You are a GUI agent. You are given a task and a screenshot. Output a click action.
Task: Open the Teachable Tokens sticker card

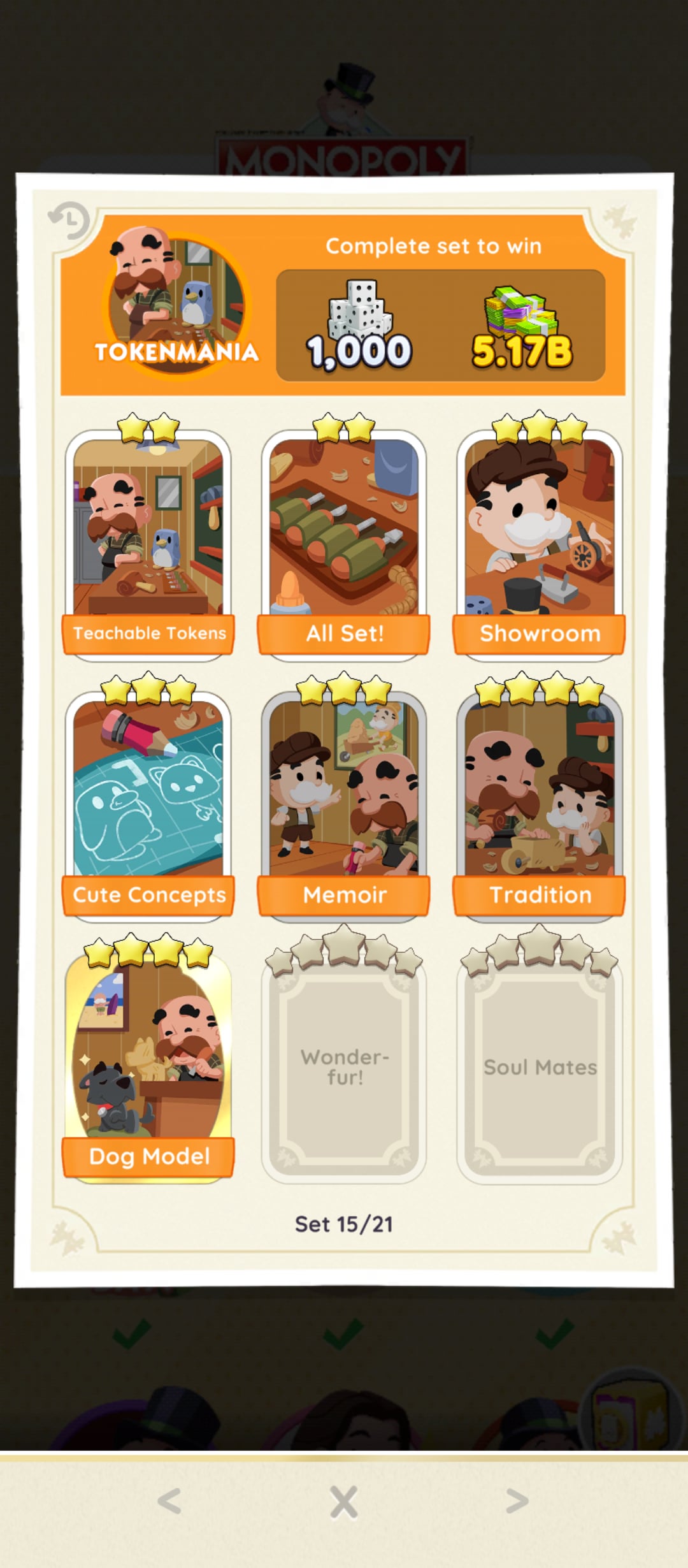coord(148,542)
